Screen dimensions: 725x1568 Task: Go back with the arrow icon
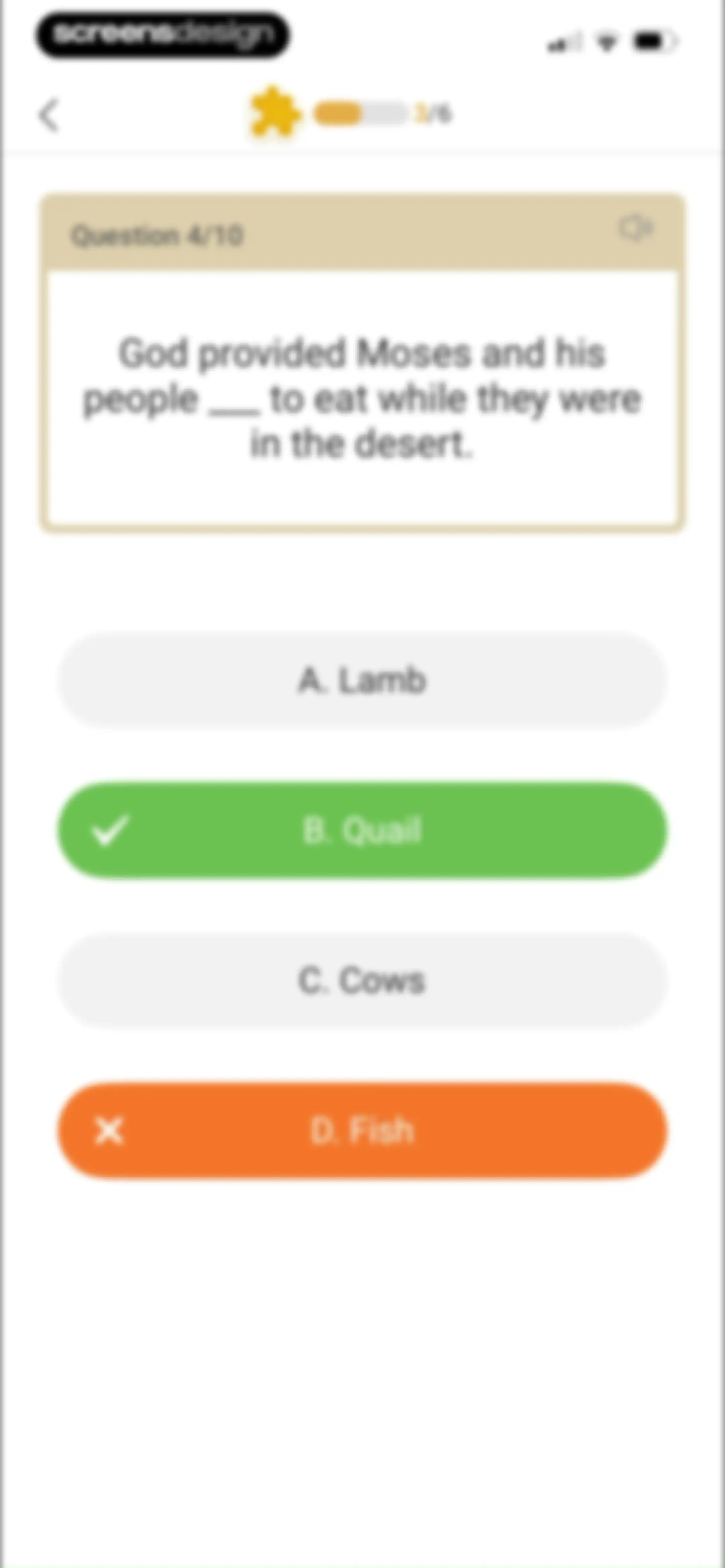(49, 114)
